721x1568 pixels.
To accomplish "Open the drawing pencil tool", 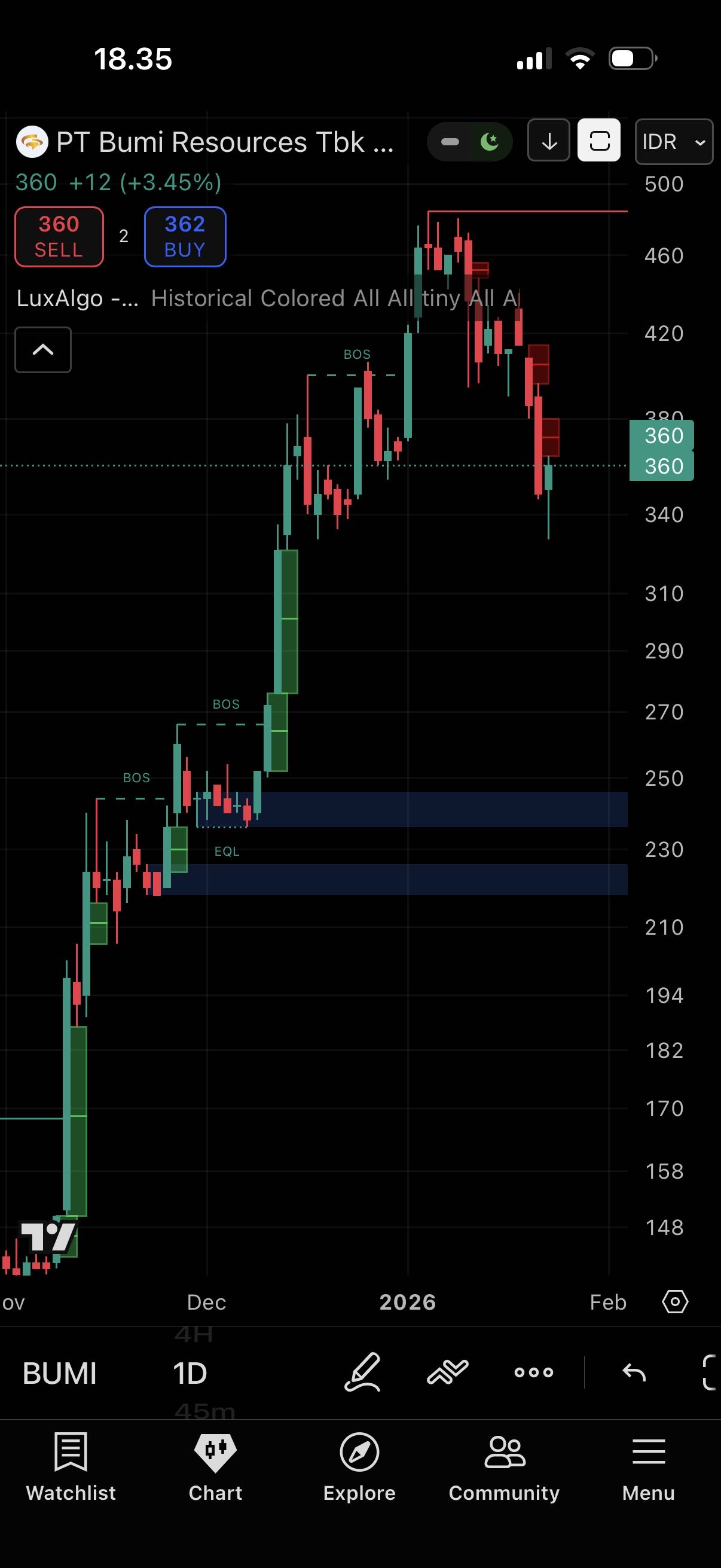I will point(363,1372).
